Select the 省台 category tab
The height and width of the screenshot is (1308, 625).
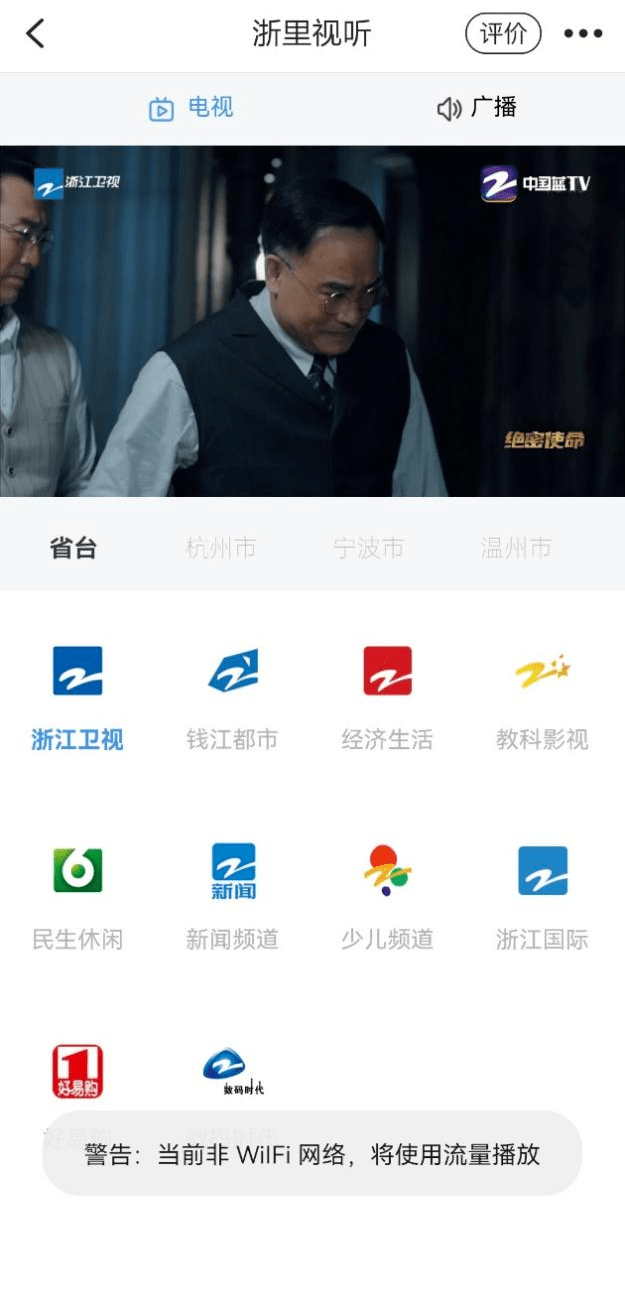74,548
